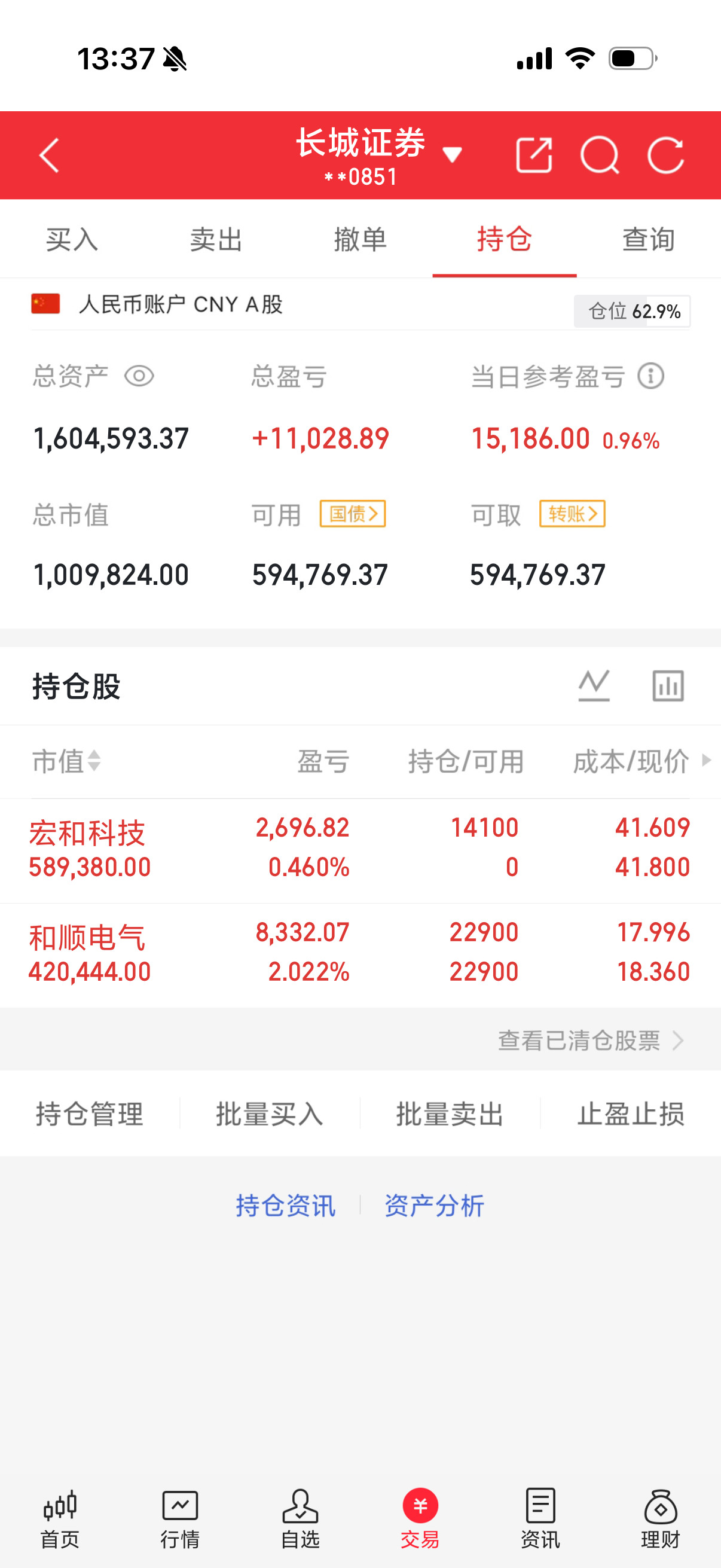The width and height of the screenshot is (721, 1568).
Task: Open the 资产分析 link
Action: pos(434,1204)
